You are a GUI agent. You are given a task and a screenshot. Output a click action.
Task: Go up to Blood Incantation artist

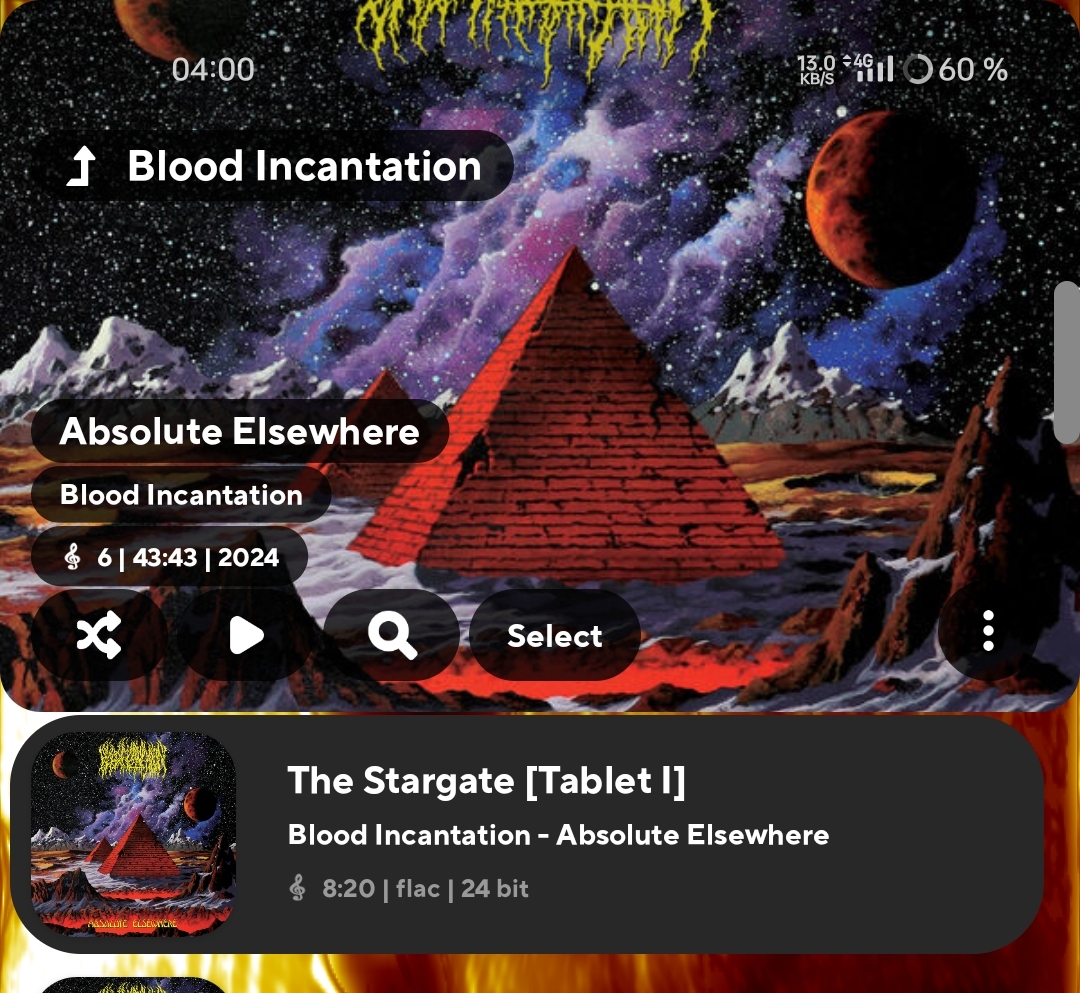click(272, 166)
